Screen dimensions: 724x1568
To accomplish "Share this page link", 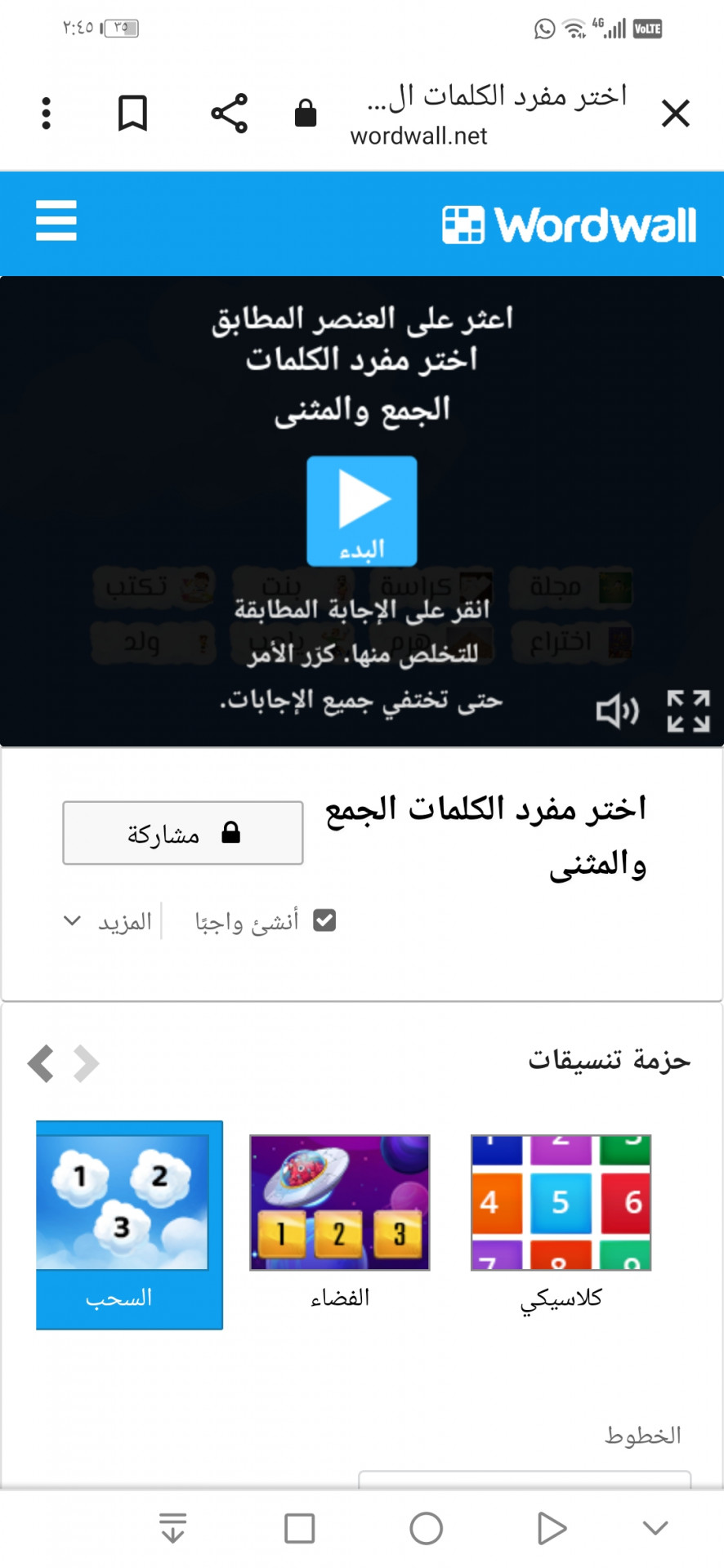I will click(x=229, y=114).
